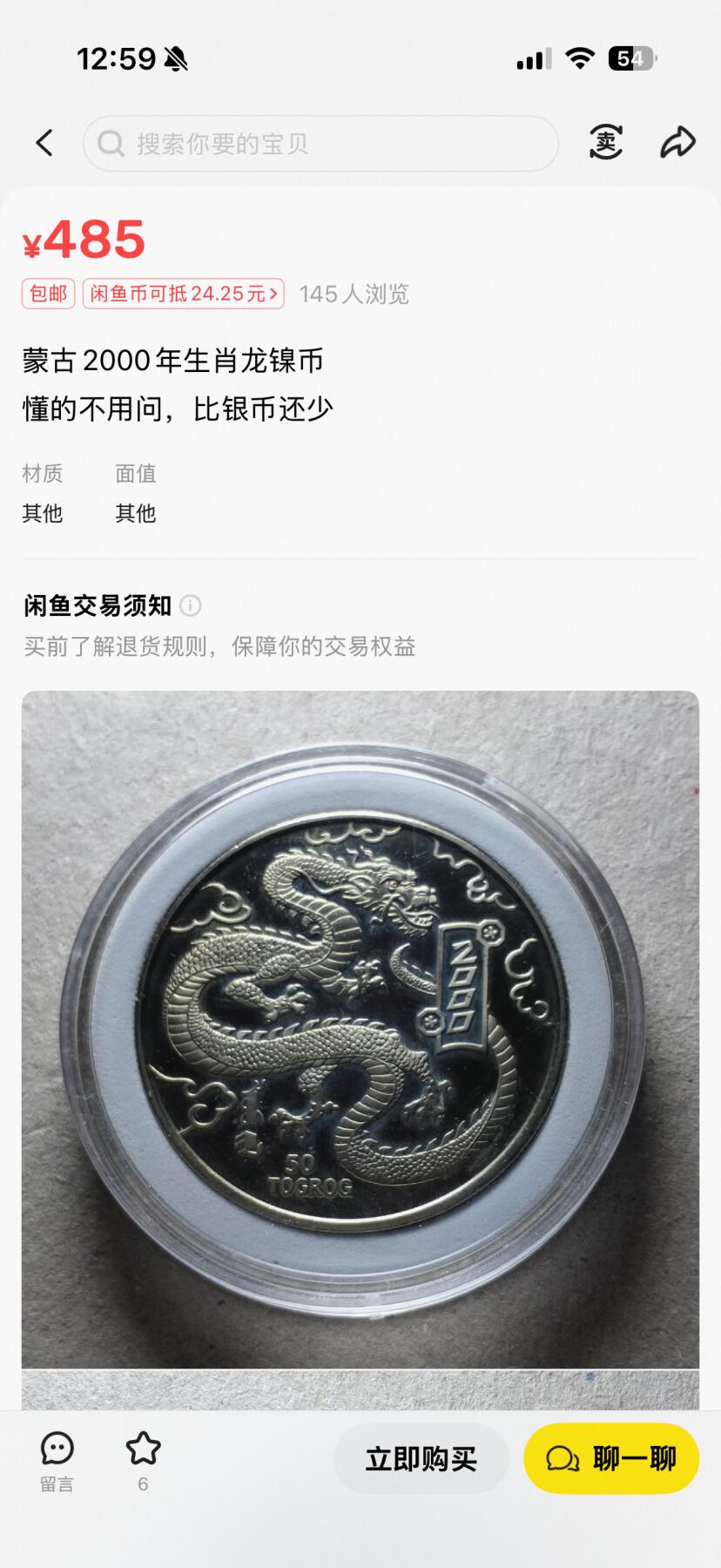
Task: Tap the search field 搜索你要的宝贝
Action: tap(322, 143)
